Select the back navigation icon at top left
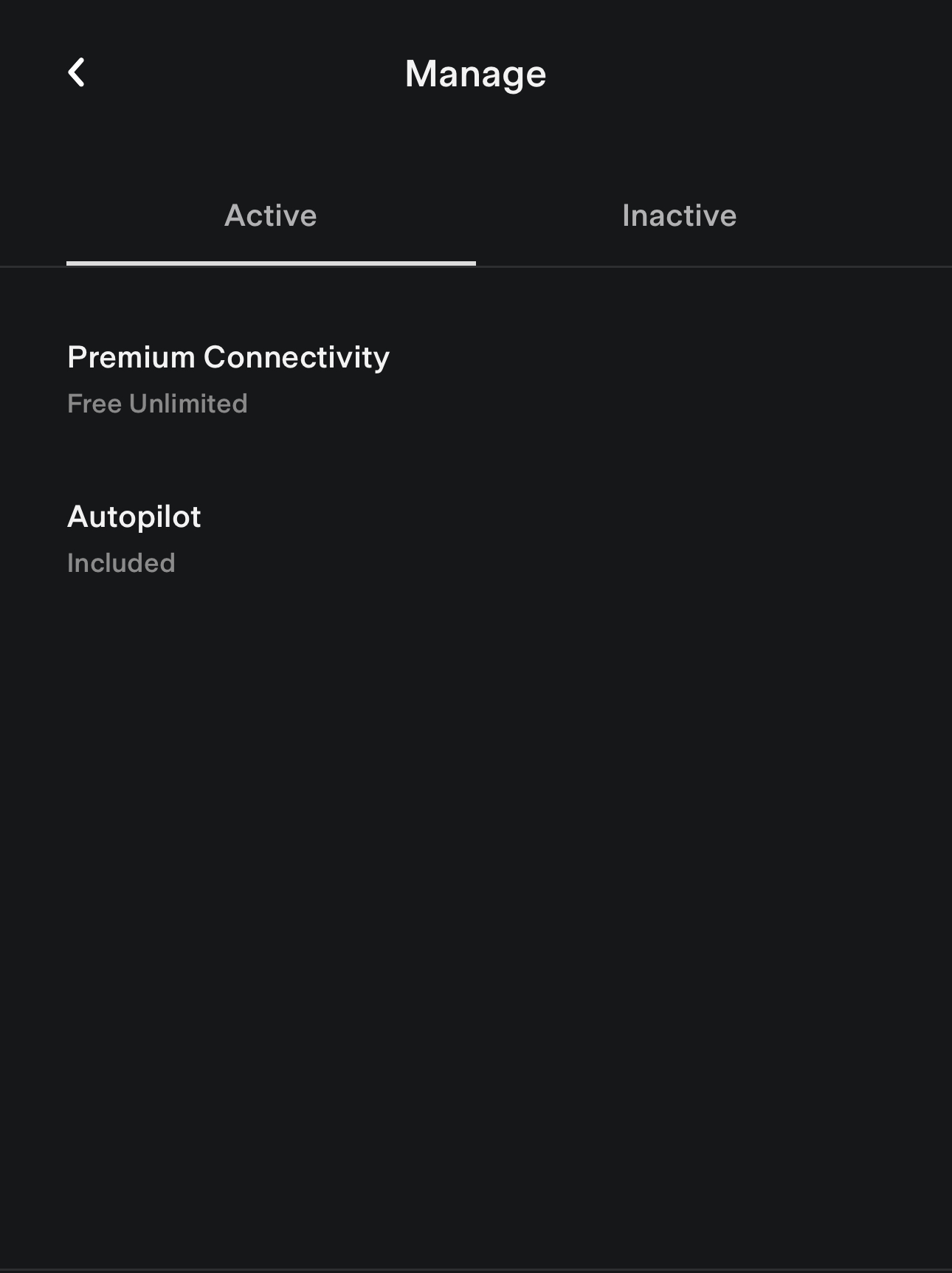Viewport: 952px width, 1273px height. pyautogui.click(x=76, y=73)
